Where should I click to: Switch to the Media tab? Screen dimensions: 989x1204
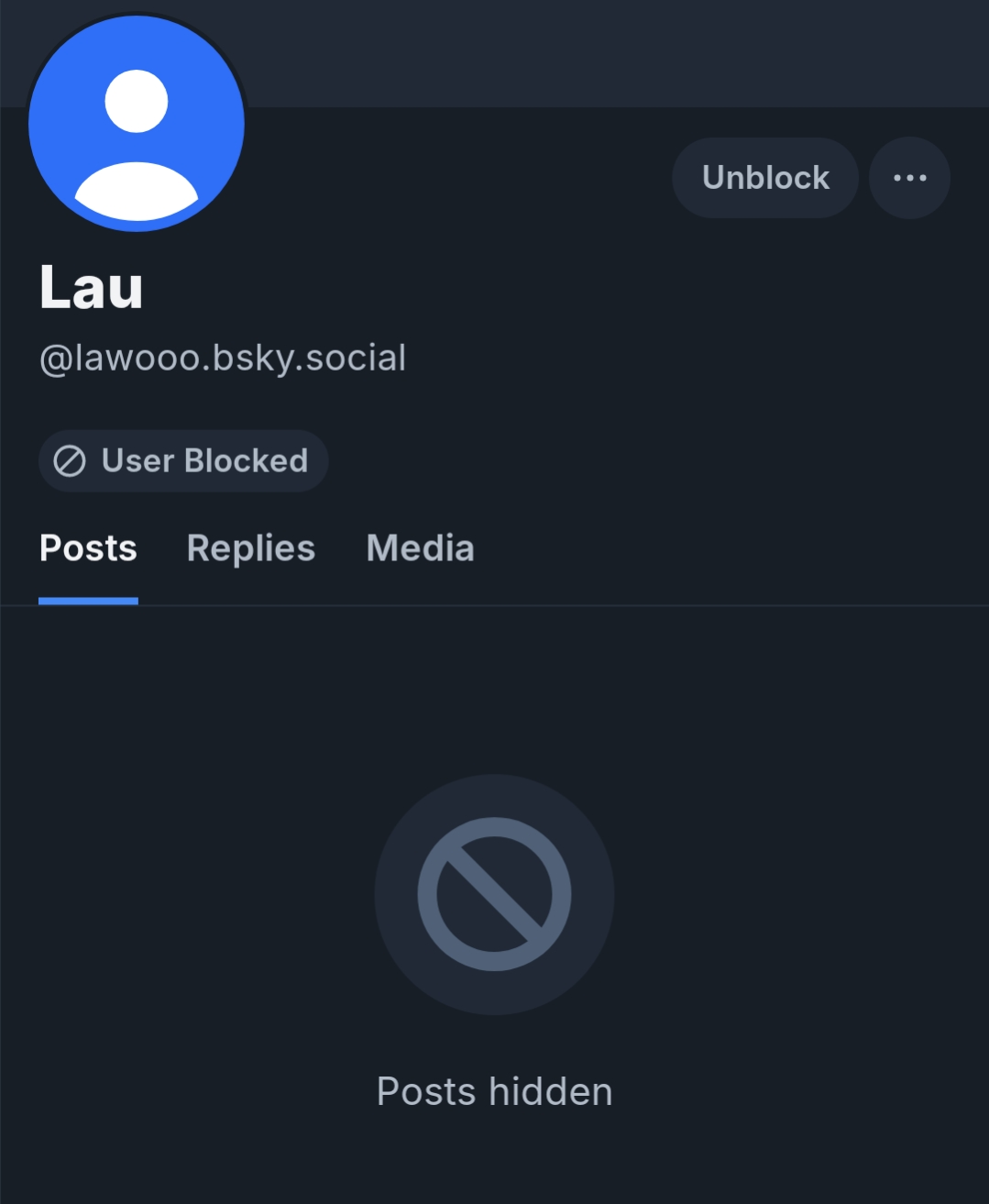[420, 548]
